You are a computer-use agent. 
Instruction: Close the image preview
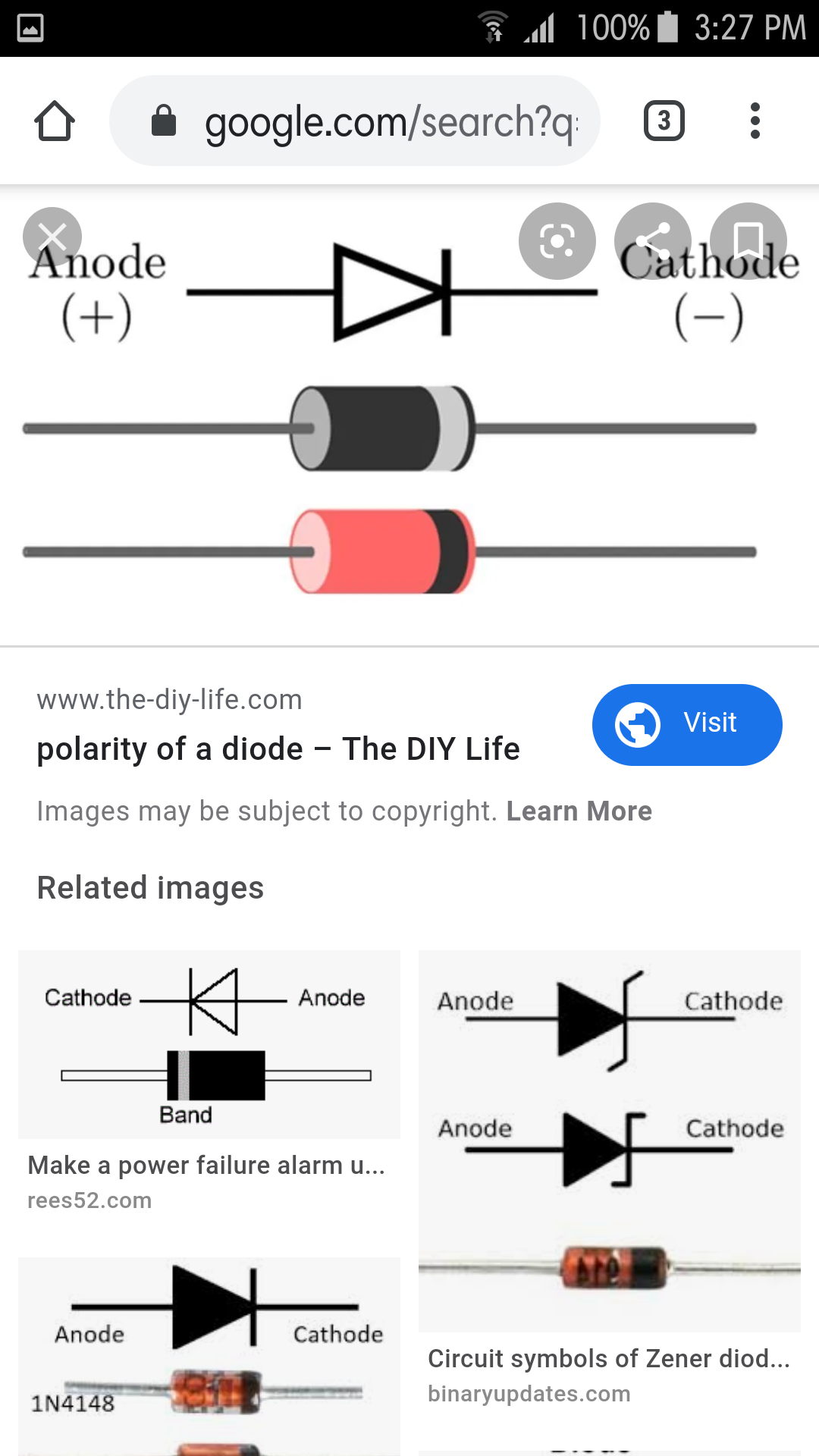click(52, 237)
